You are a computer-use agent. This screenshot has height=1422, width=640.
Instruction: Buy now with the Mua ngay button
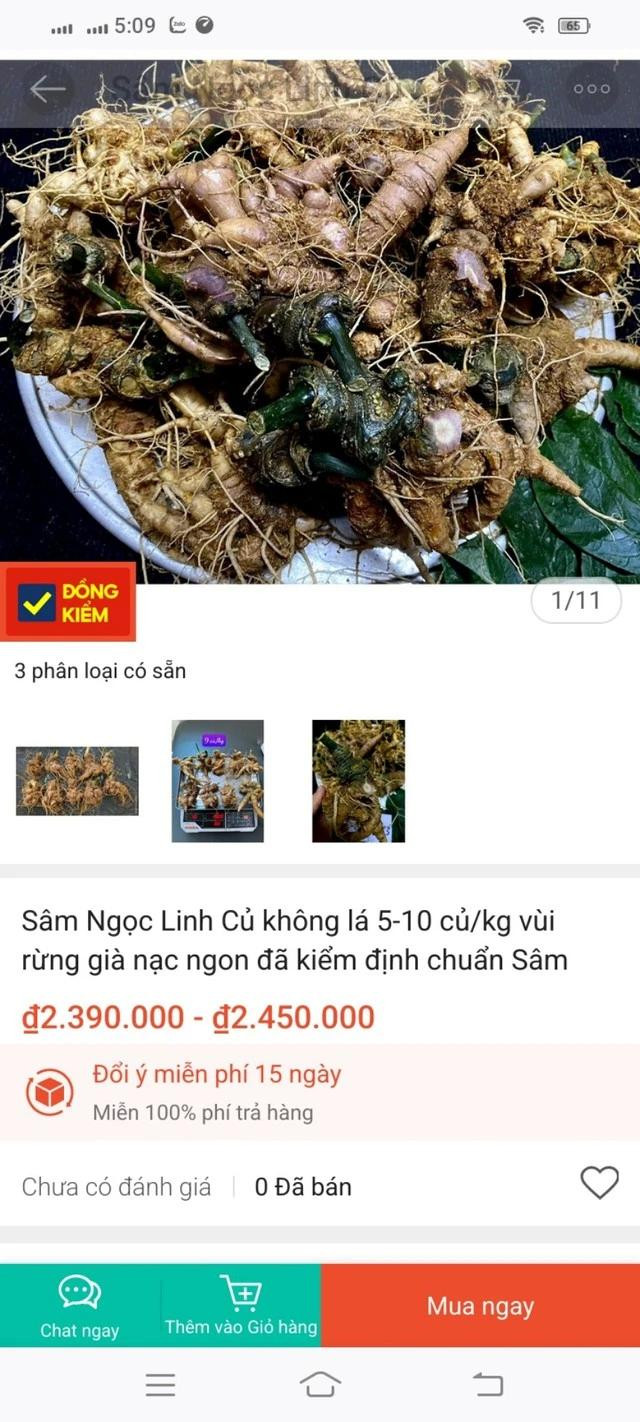point(480,1305)
